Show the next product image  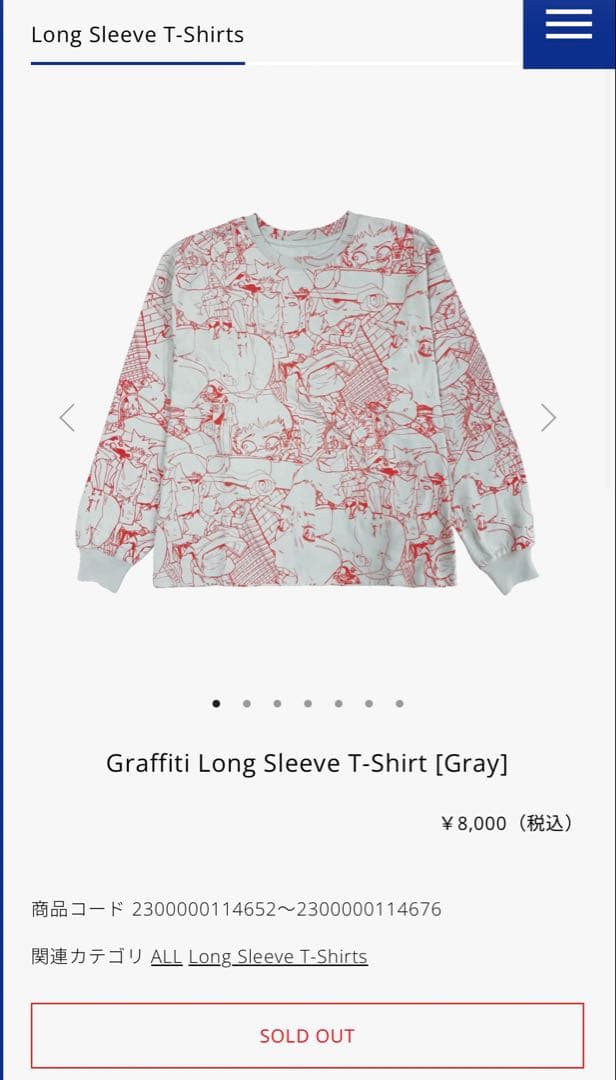click(x=548, y=417)
